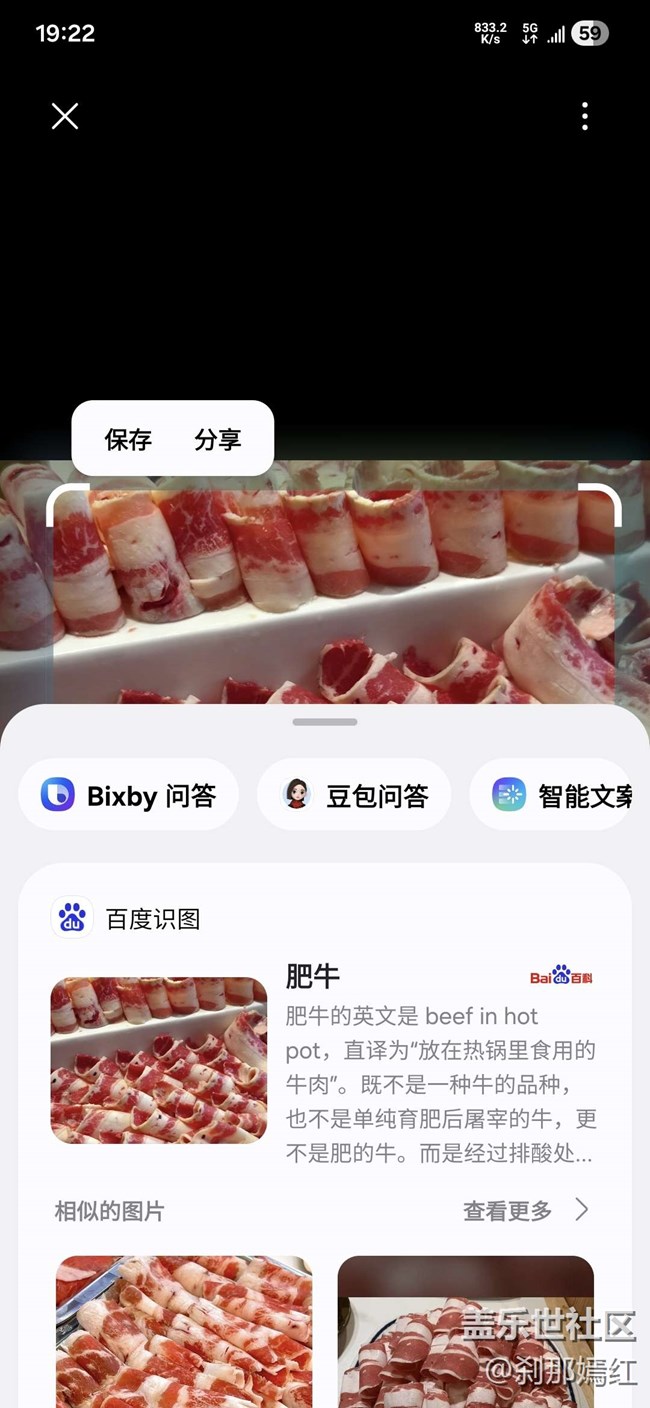Viewport: 650px width, 1408px height.
Task: Close the image search screen
Action: [65, 117]
